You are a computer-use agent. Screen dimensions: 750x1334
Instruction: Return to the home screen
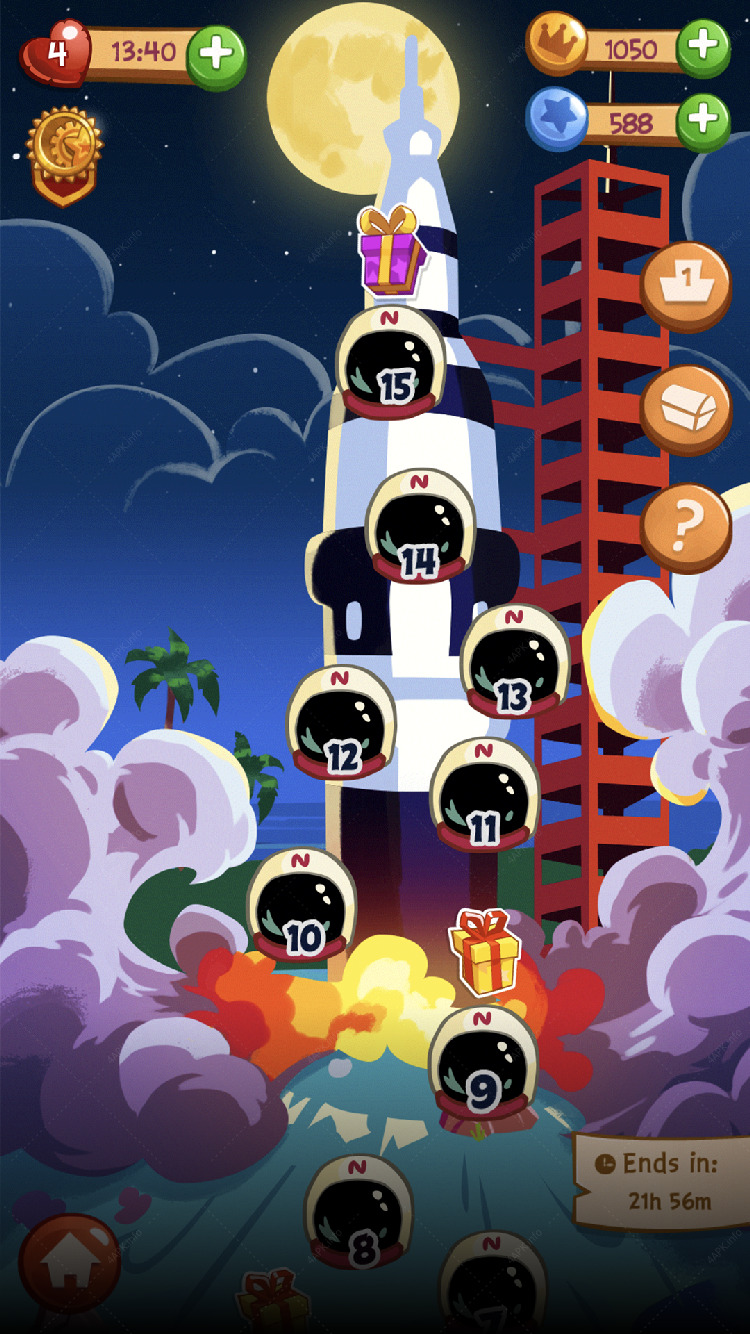pyautogui.click(x=69, y=1263)
